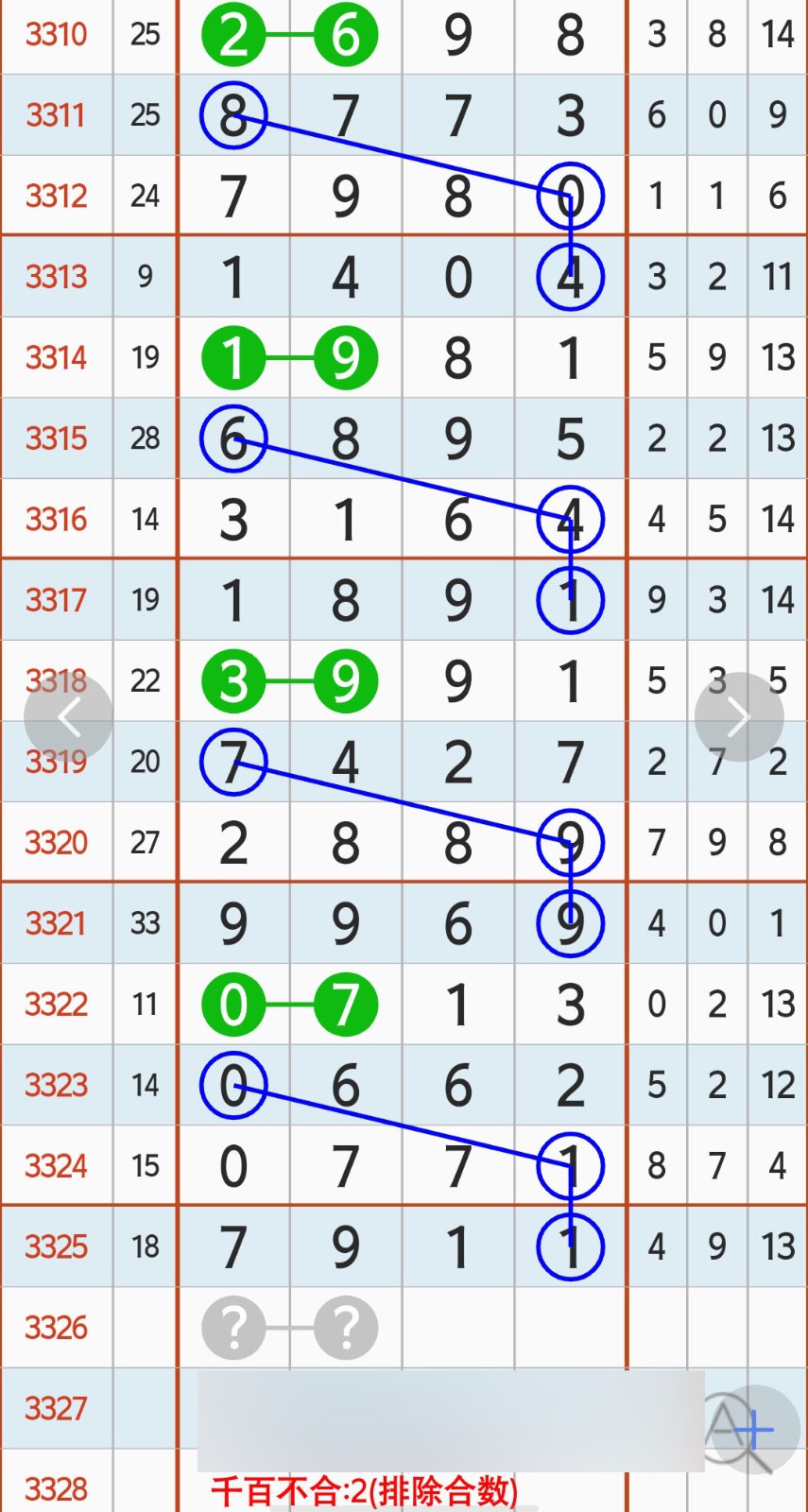
Task: Expand details for row 3326
Action: click(x=57, y=1328)
